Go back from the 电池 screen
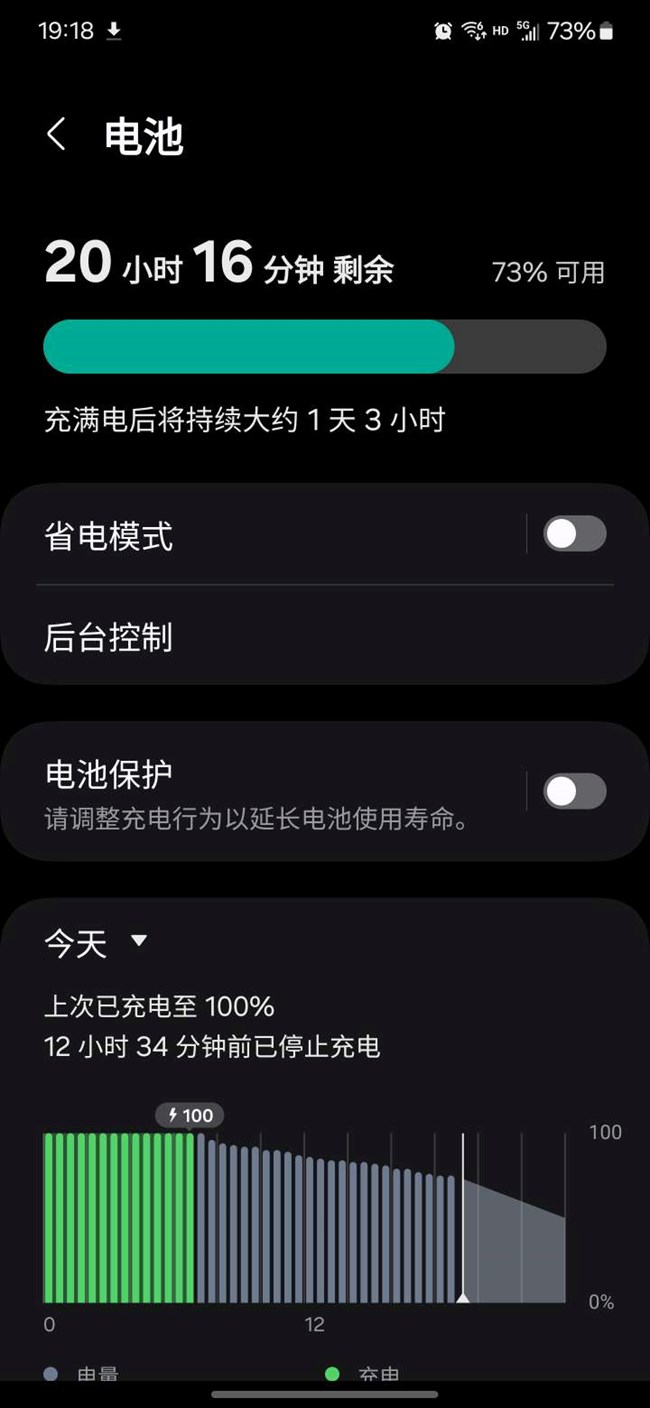 pos(57,135)
